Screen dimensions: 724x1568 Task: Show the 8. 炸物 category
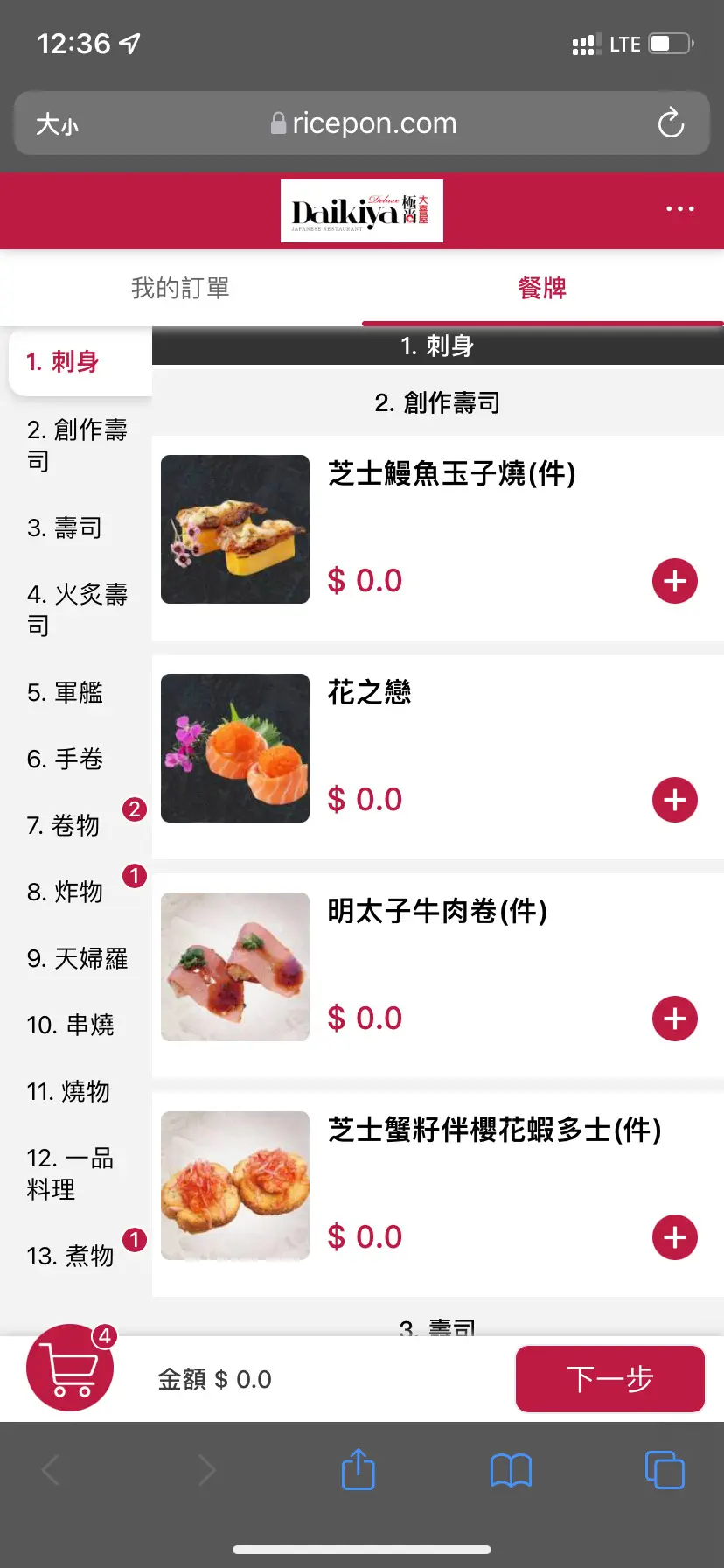[65, 892]
